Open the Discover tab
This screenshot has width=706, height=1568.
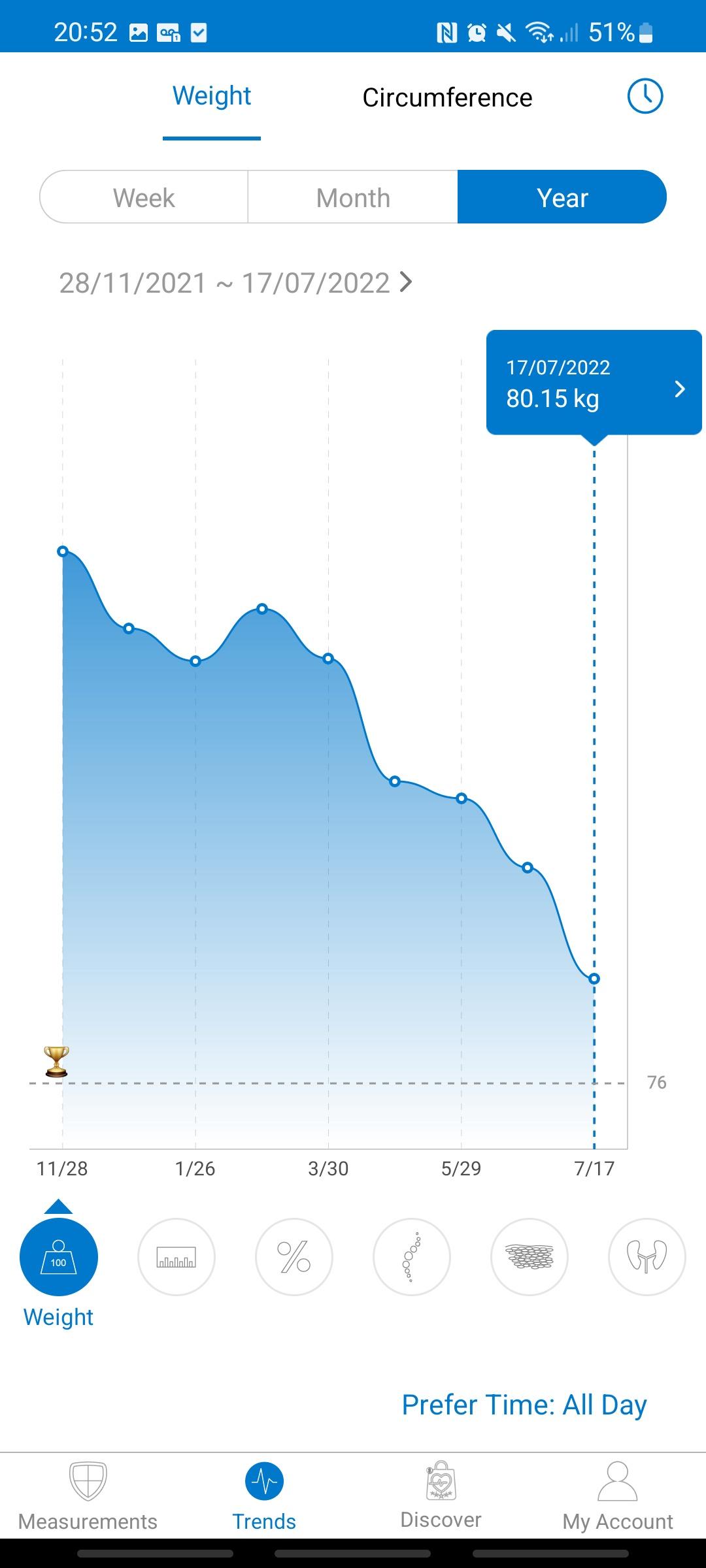coord(441,1496)
